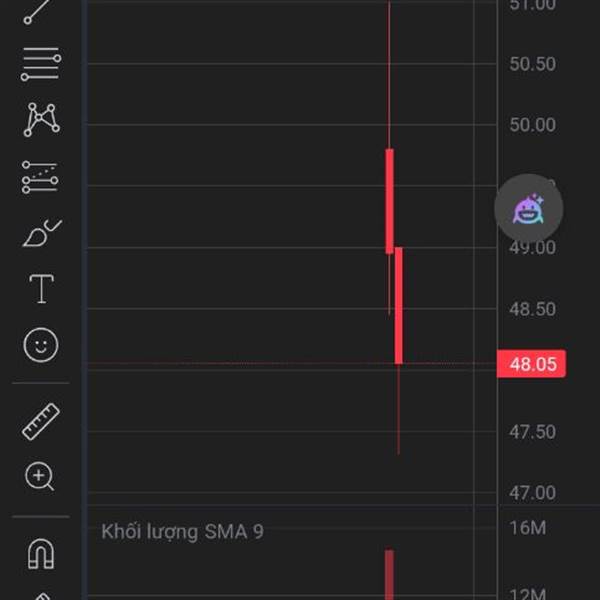Tap the zoom-in magnifier tool
The image size is (600, 600).
click(39, 477)
